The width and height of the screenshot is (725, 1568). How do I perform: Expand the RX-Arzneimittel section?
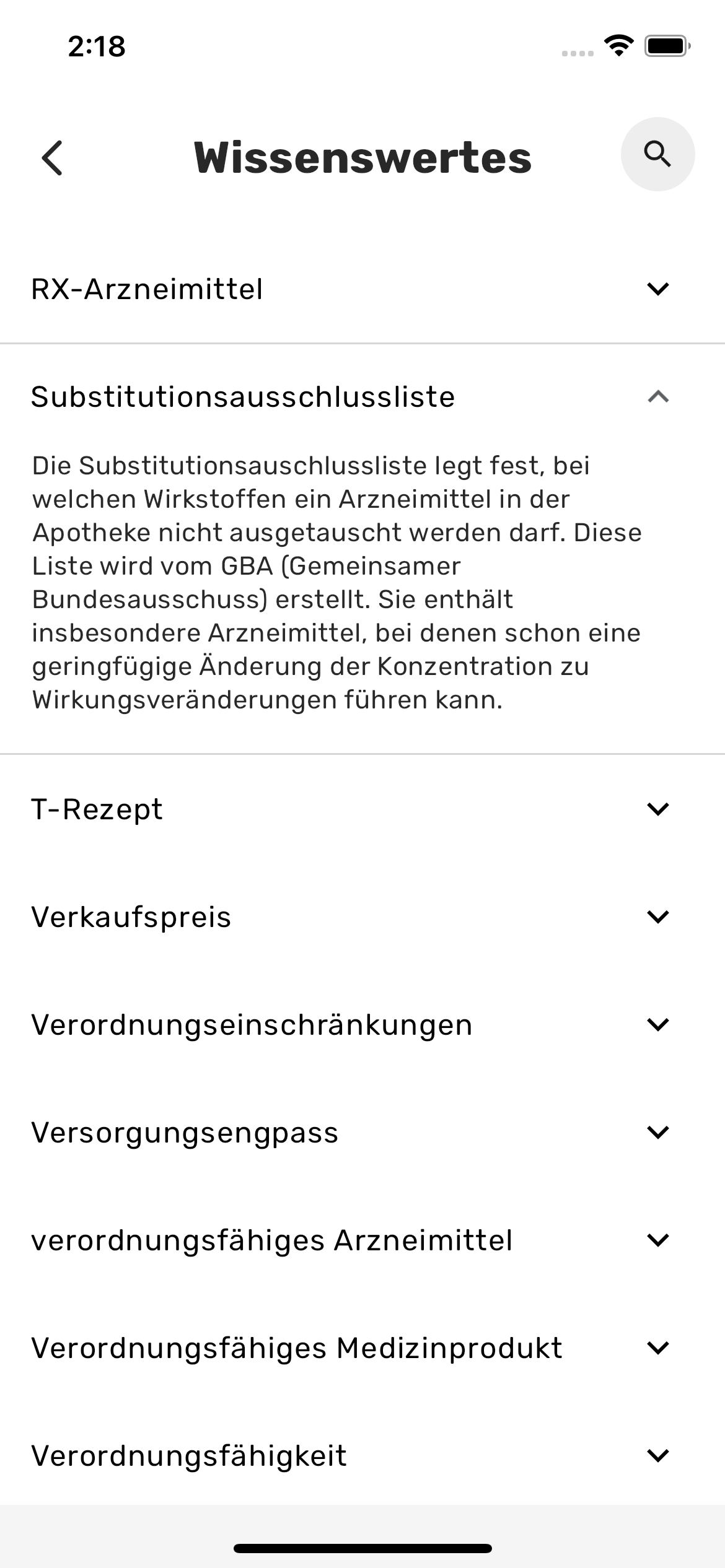click(x=657, y=287)
